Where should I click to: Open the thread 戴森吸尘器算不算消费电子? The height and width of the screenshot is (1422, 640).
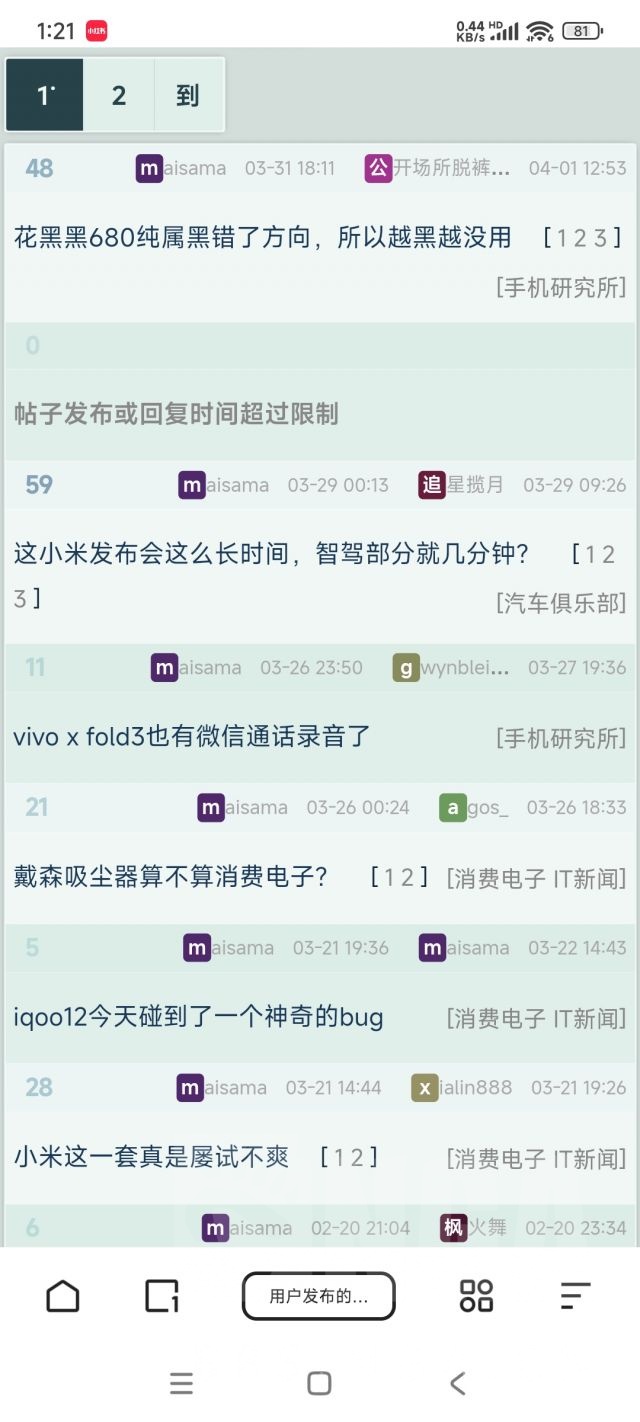tap(170, 878)
